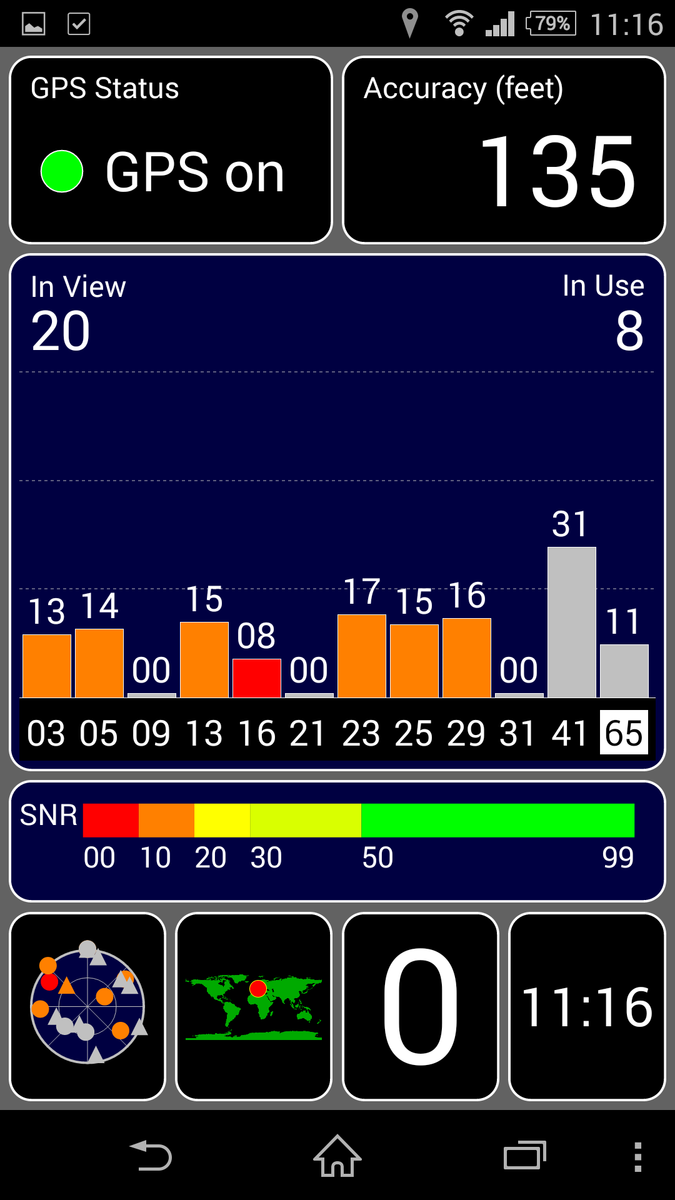This screenshot has height=1200, width=675.
Task: Return to the home screen
Action: point(337,1157)
